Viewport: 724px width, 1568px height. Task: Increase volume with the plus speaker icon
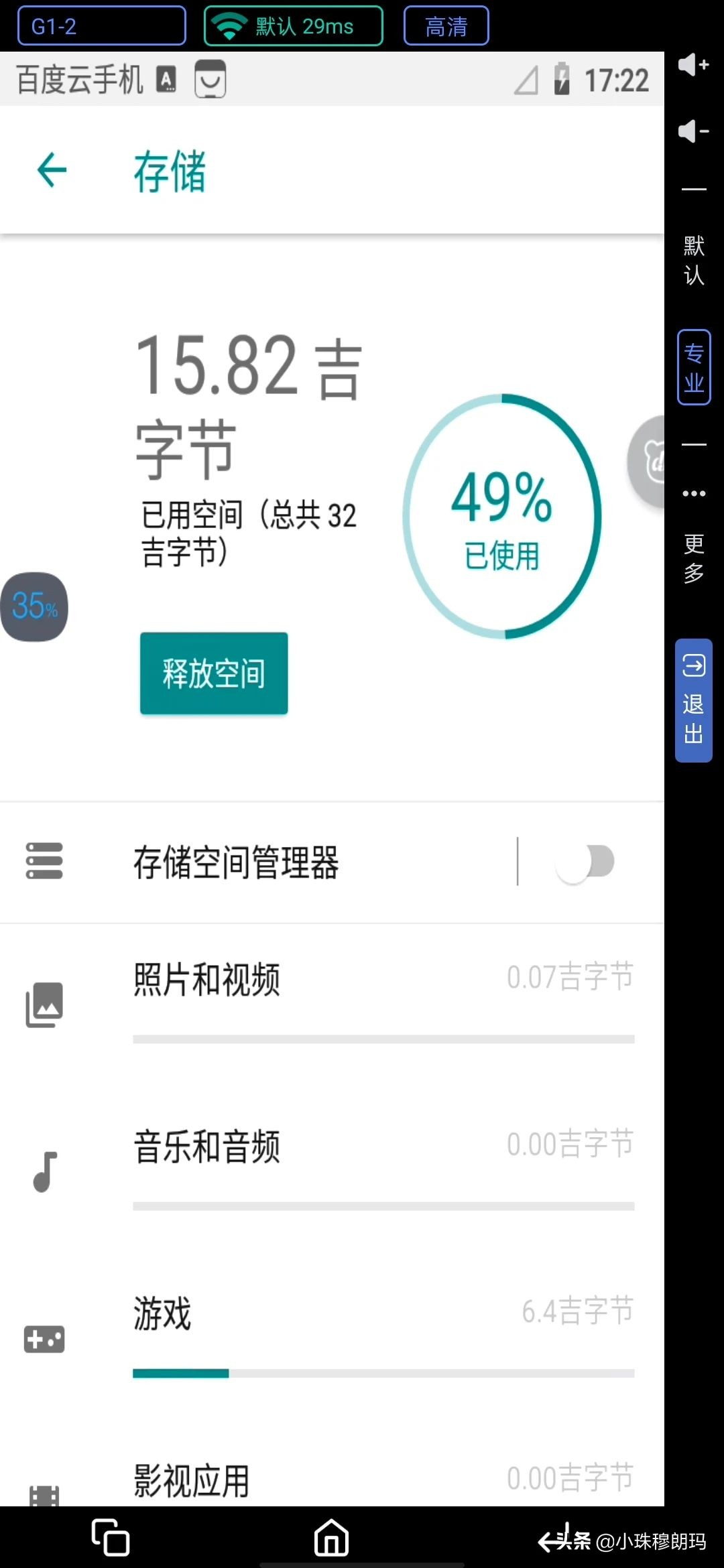point(692,64)
